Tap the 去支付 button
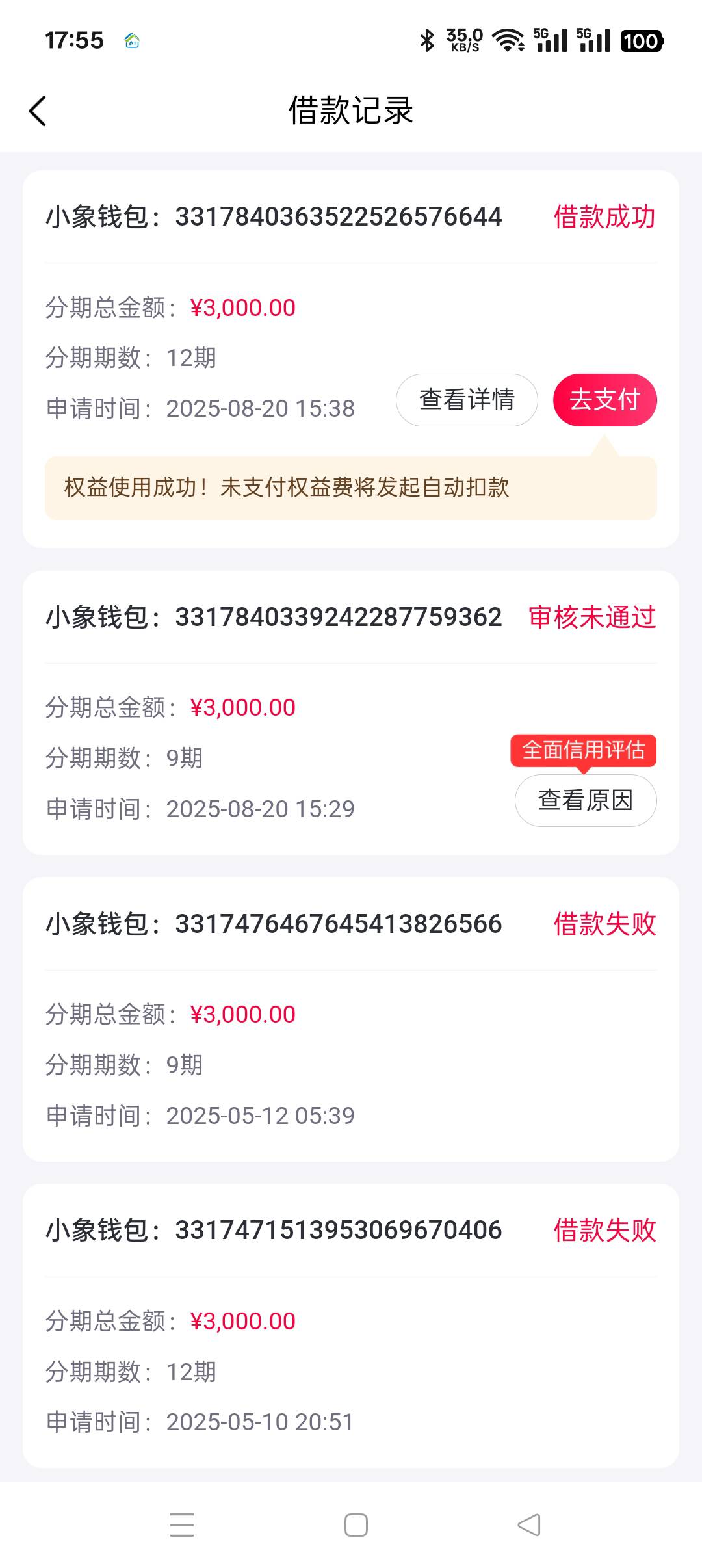Screen dimensions: 702x1568 [605, 400]
